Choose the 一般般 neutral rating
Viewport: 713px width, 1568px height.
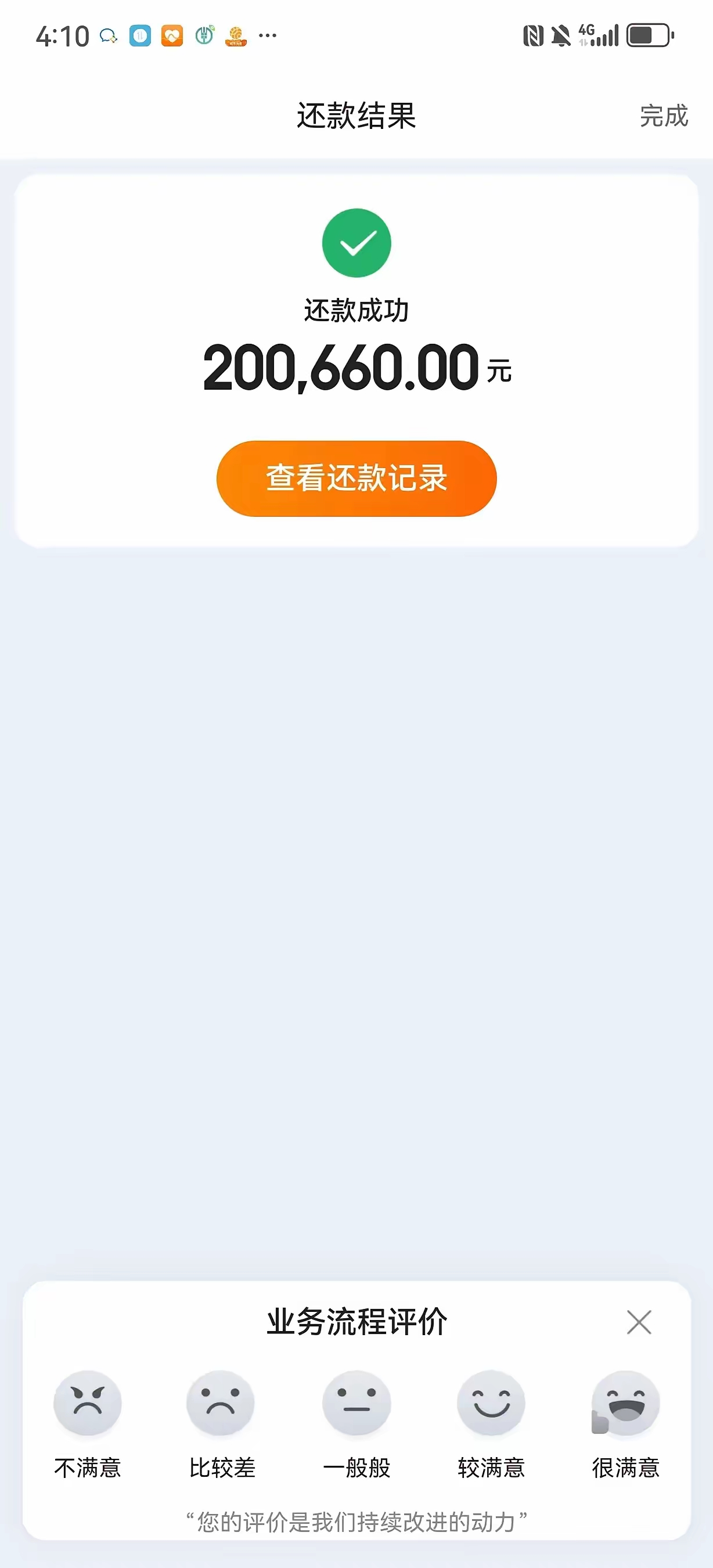356,1403
